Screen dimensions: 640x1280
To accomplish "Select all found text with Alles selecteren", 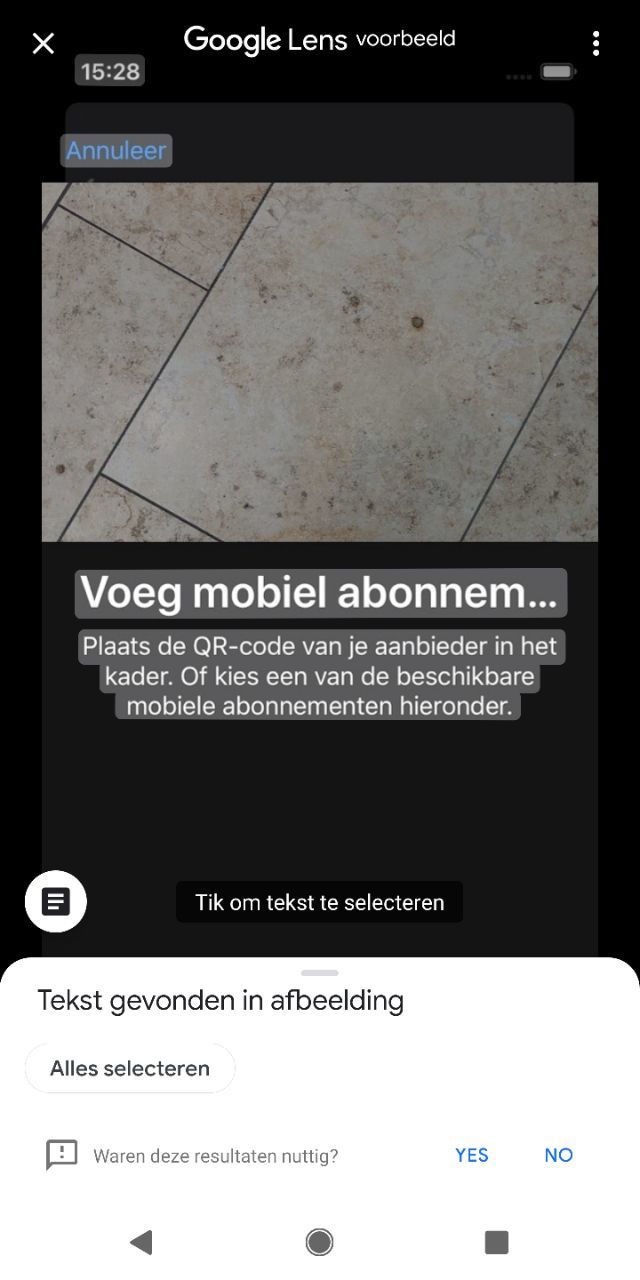I will 130,1068.
